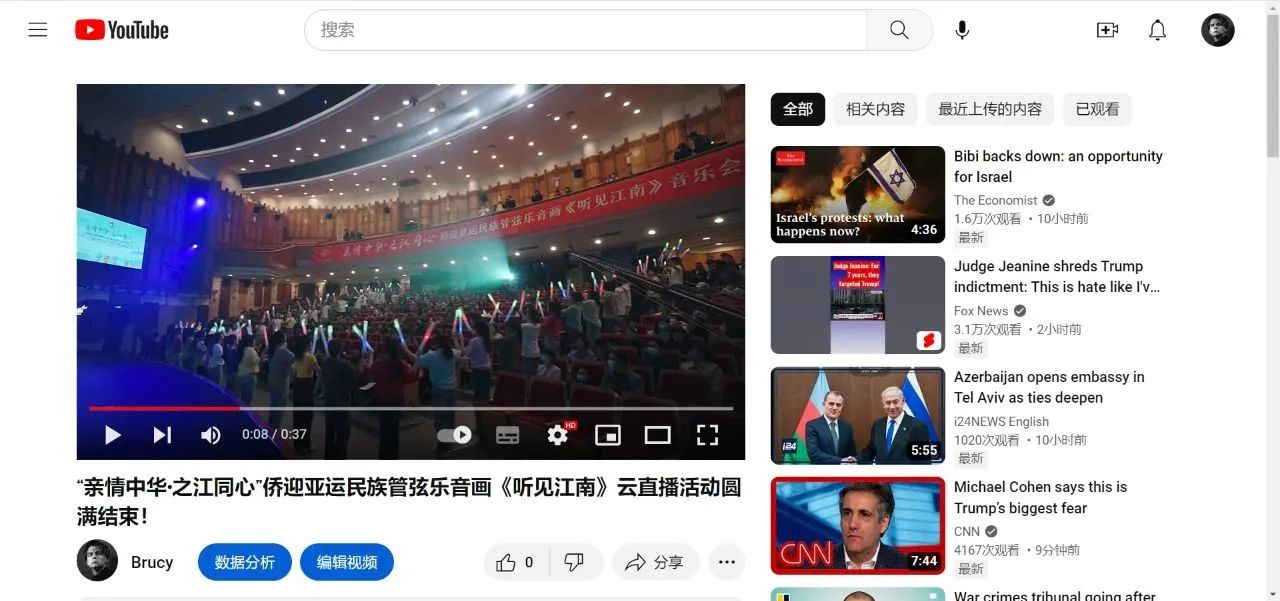Viewport: 1280px width, 601px height.
Task: Open the hamburger guide menu
Action: click(x=38, y=30)
